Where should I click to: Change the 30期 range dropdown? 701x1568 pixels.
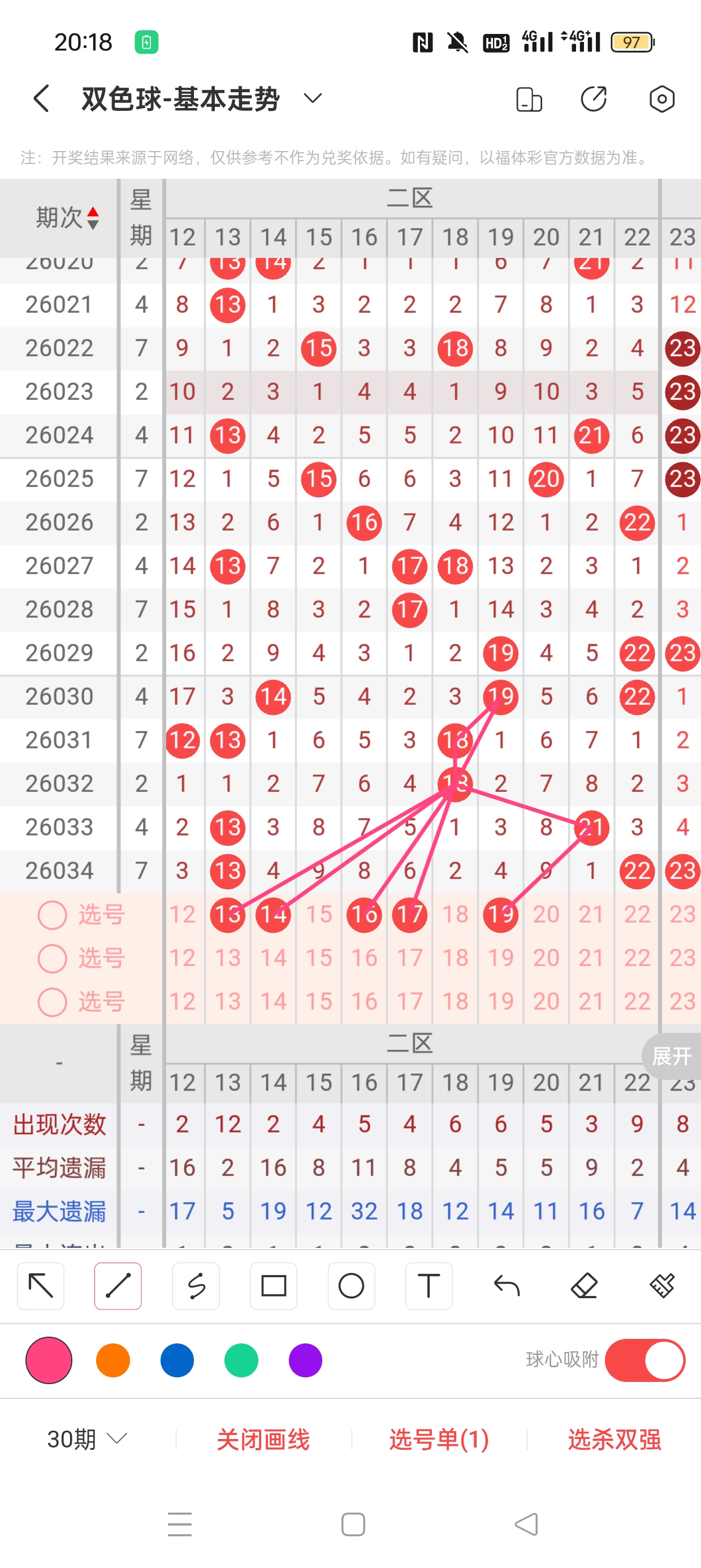tap(87, 1439)
